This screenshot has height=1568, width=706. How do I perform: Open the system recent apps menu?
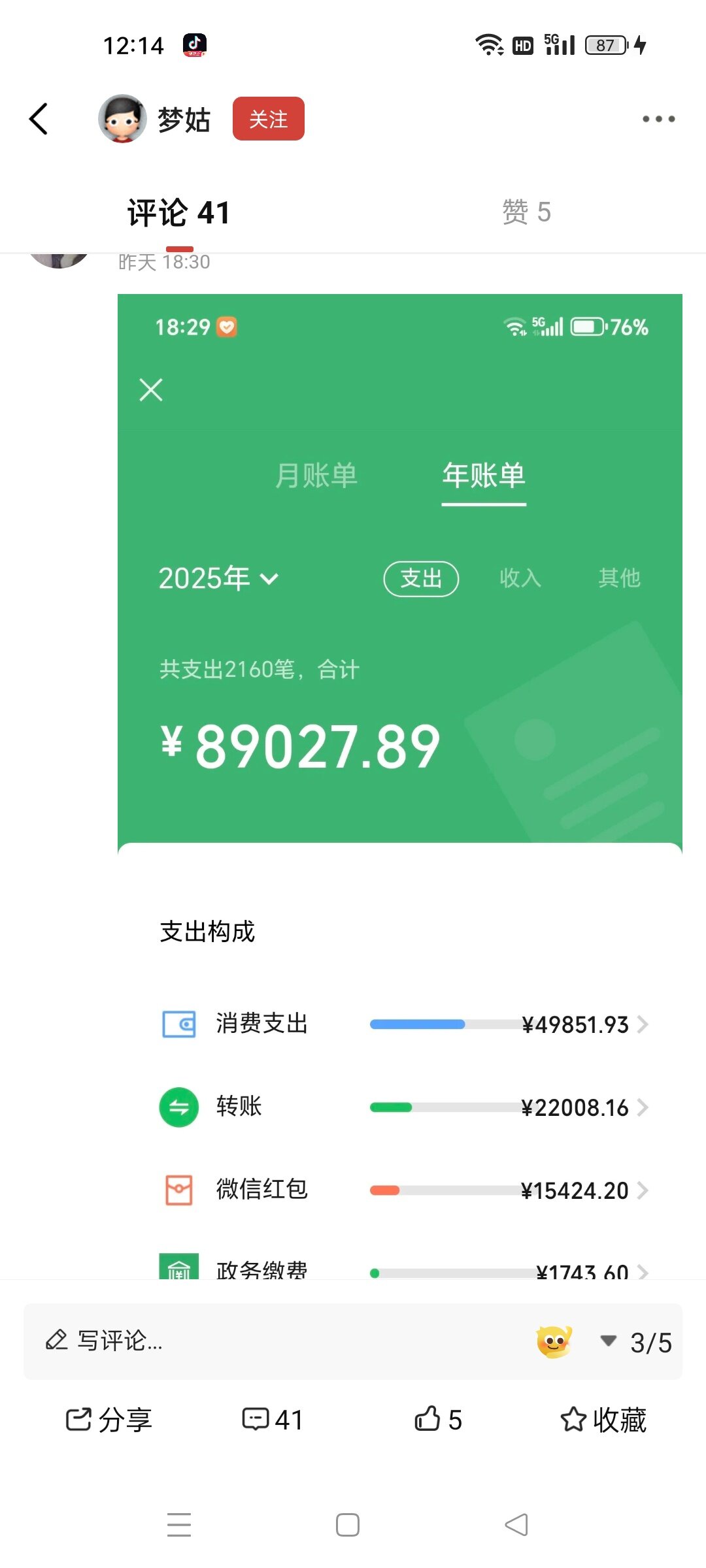(179, 1525)
